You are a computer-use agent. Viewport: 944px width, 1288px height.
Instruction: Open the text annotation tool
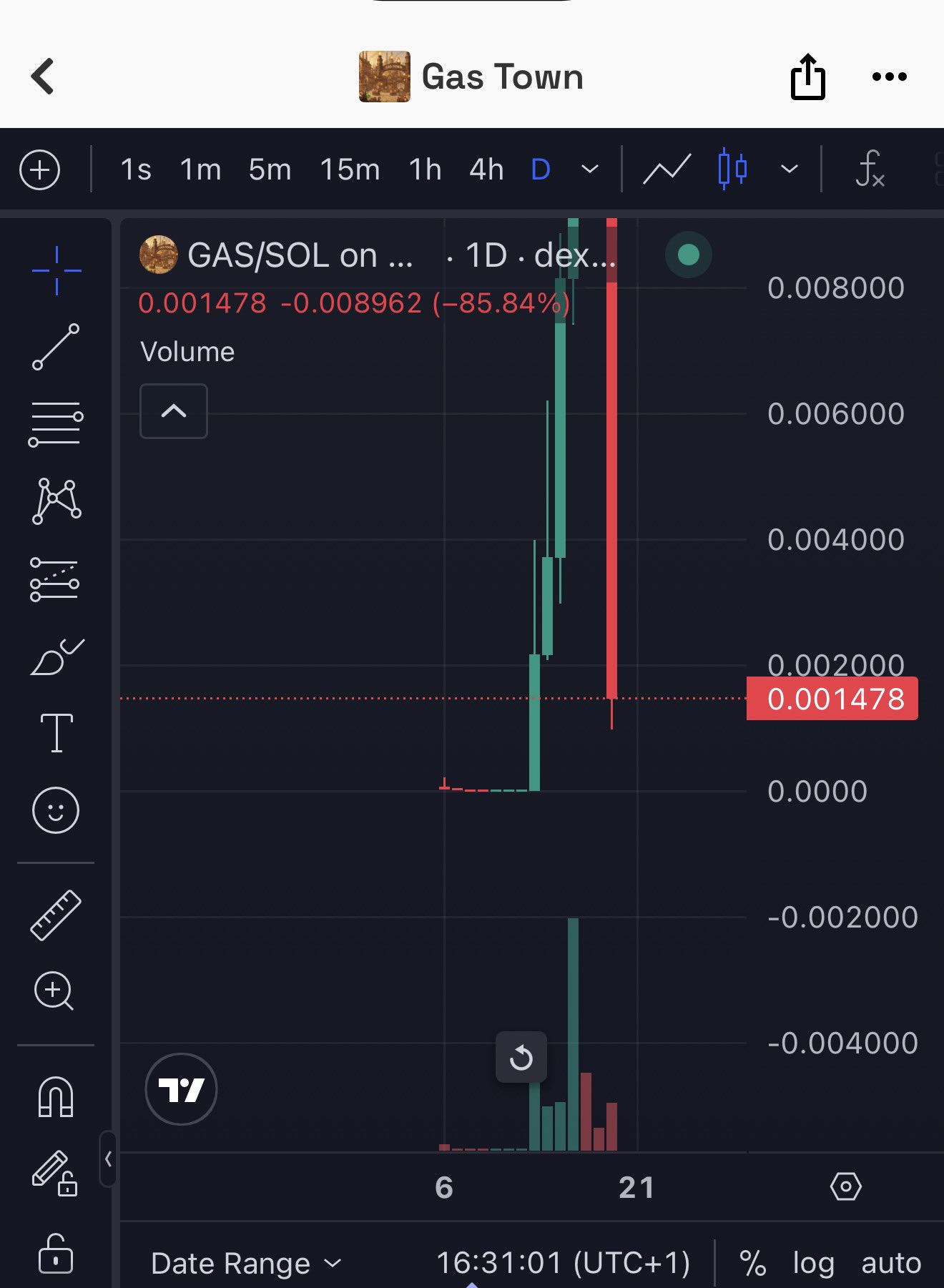point(56,733)
